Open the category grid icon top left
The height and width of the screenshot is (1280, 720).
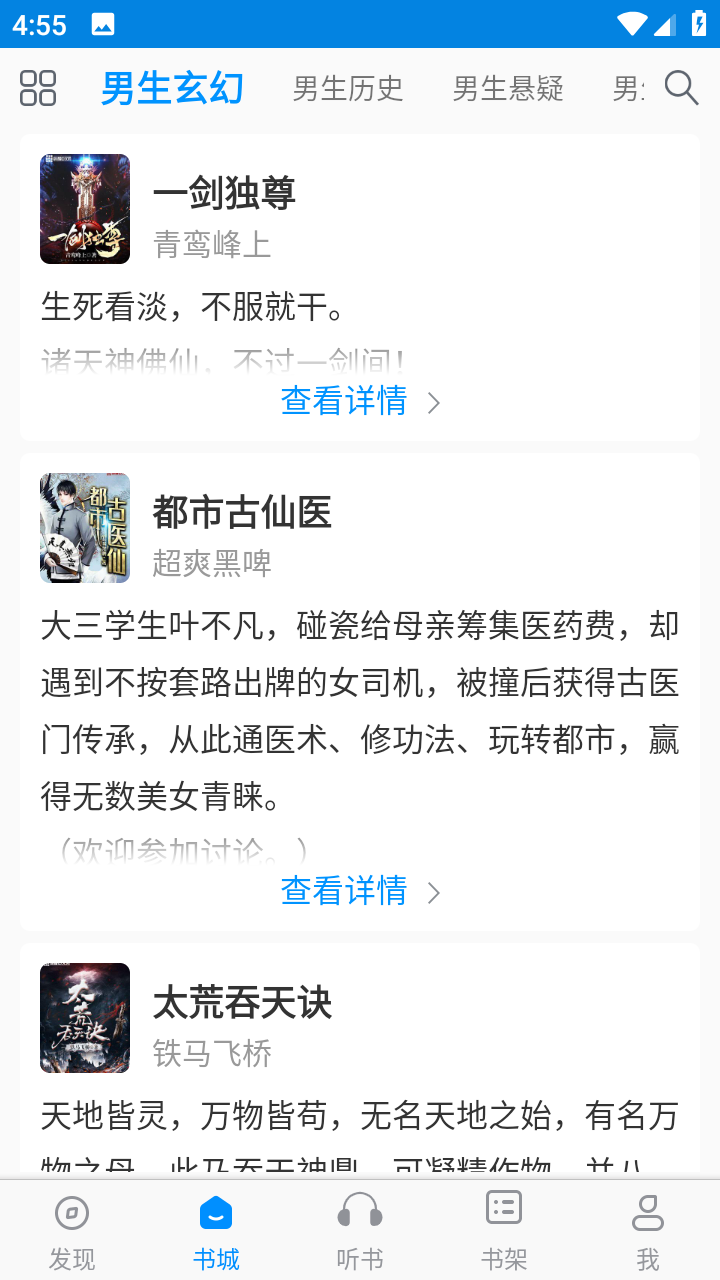(x=37, y=88)
